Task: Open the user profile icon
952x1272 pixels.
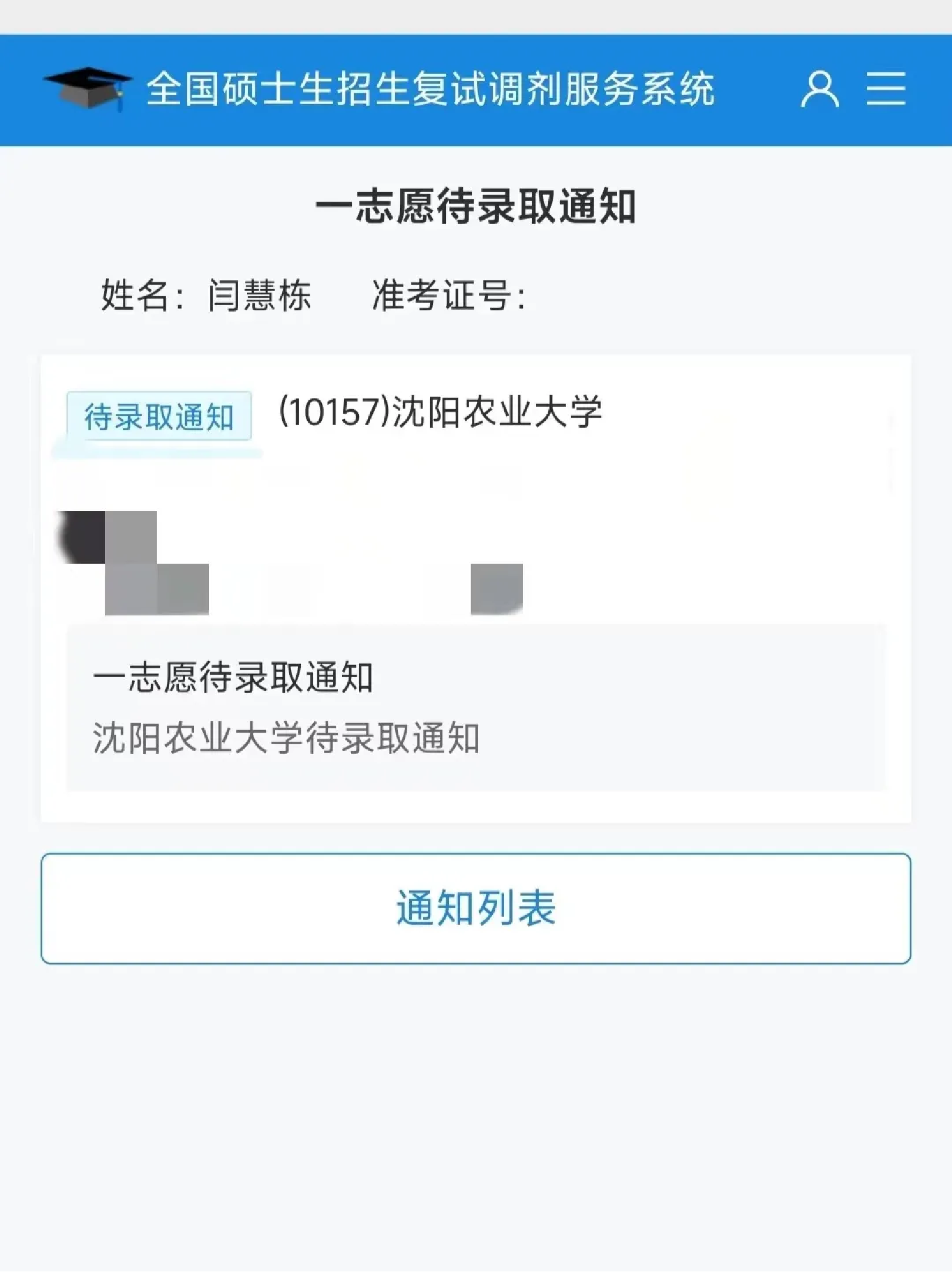Action: click(820, 89)
